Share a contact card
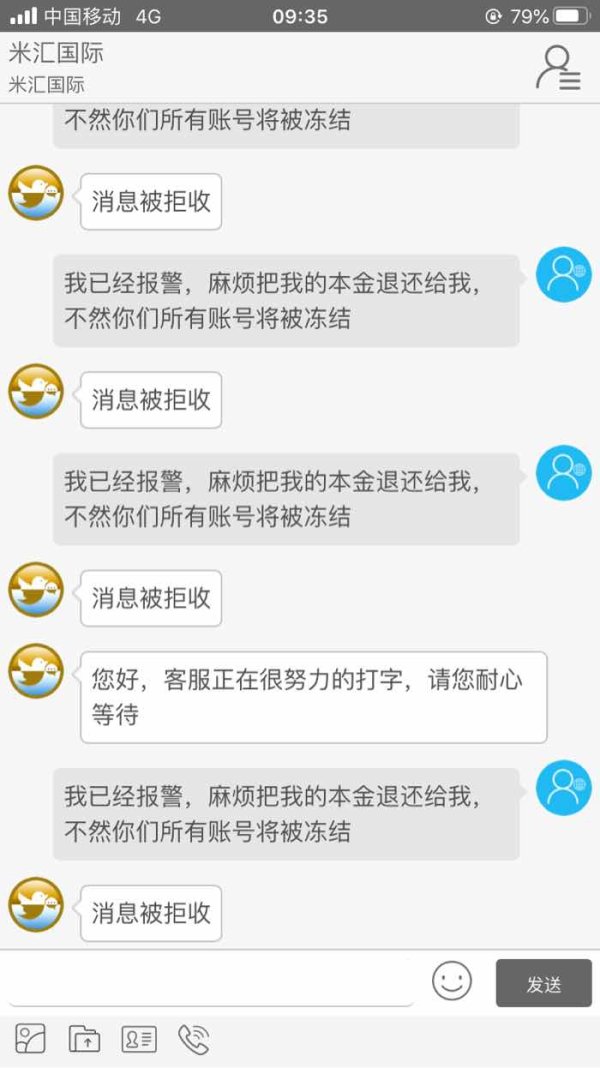The image size is (600, 1068). (x=139, y=1039)
